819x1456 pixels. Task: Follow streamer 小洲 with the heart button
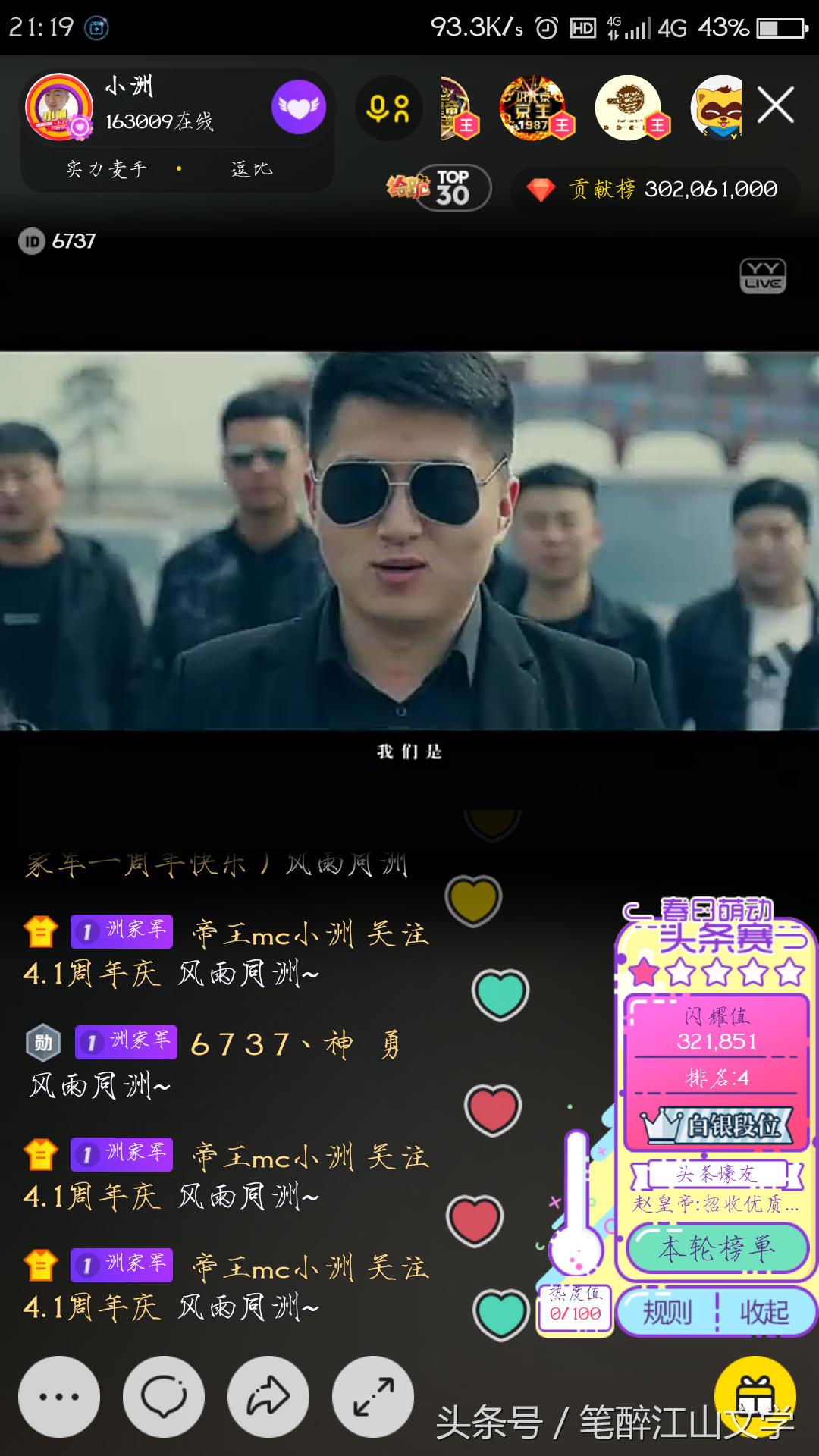(298, 107)
